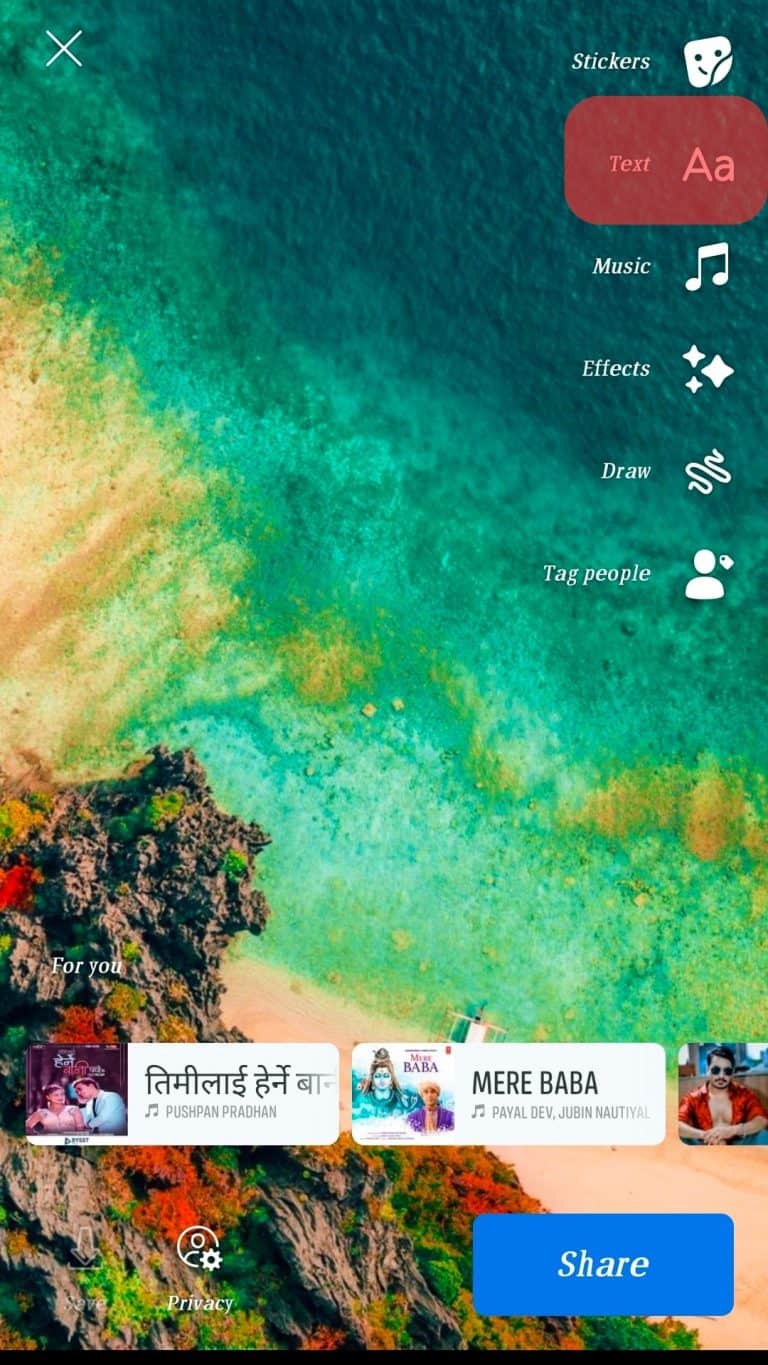Tap Tag people

708,574
